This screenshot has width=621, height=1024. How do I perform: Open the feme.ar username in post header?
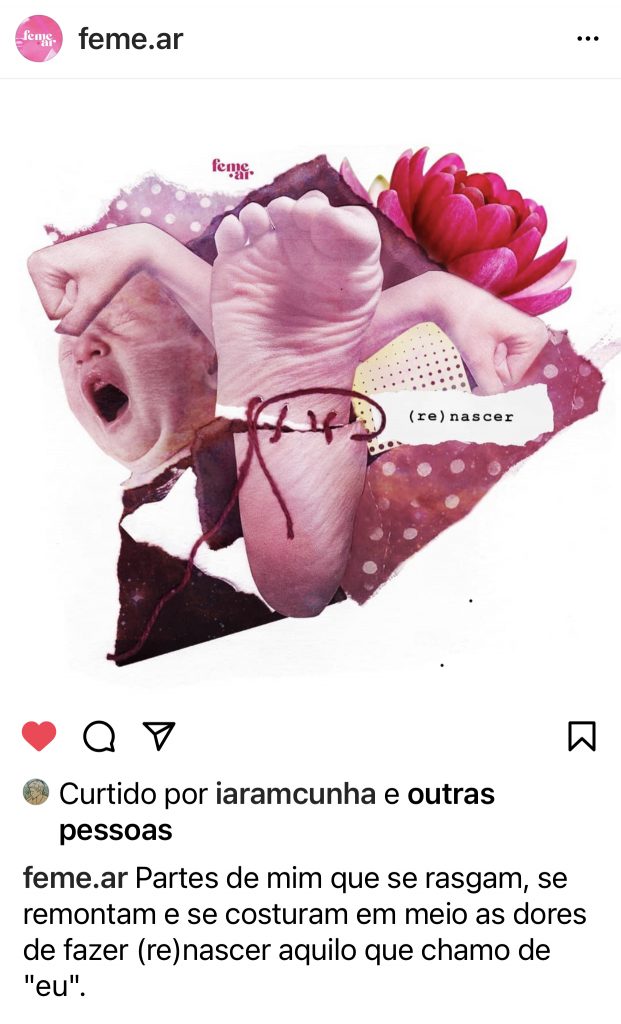(130, 39)
